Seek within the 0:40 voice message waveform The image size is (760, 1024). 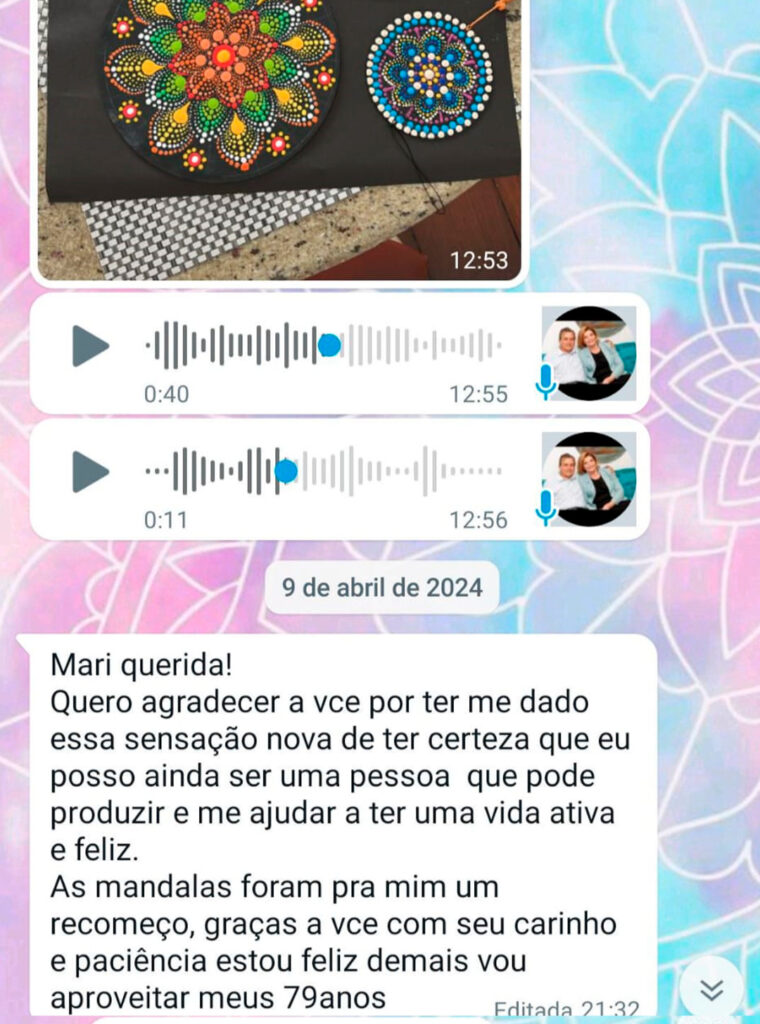(x=325, y=345)
